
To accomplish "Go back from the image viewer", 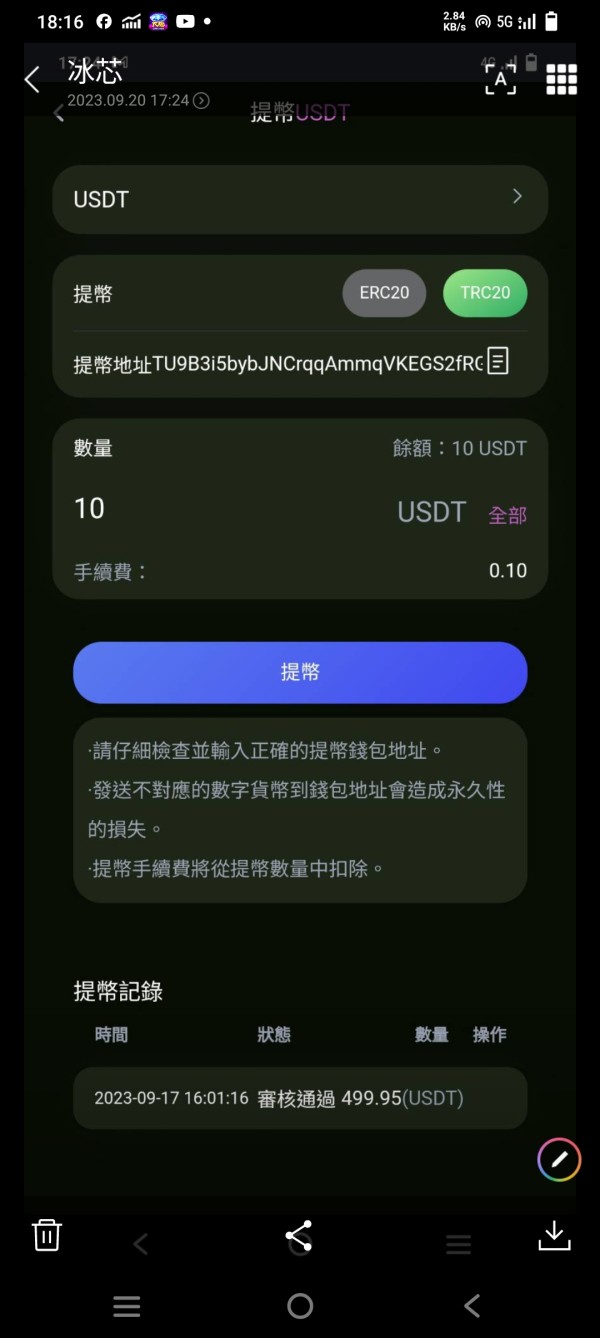I will pos(32,80).
